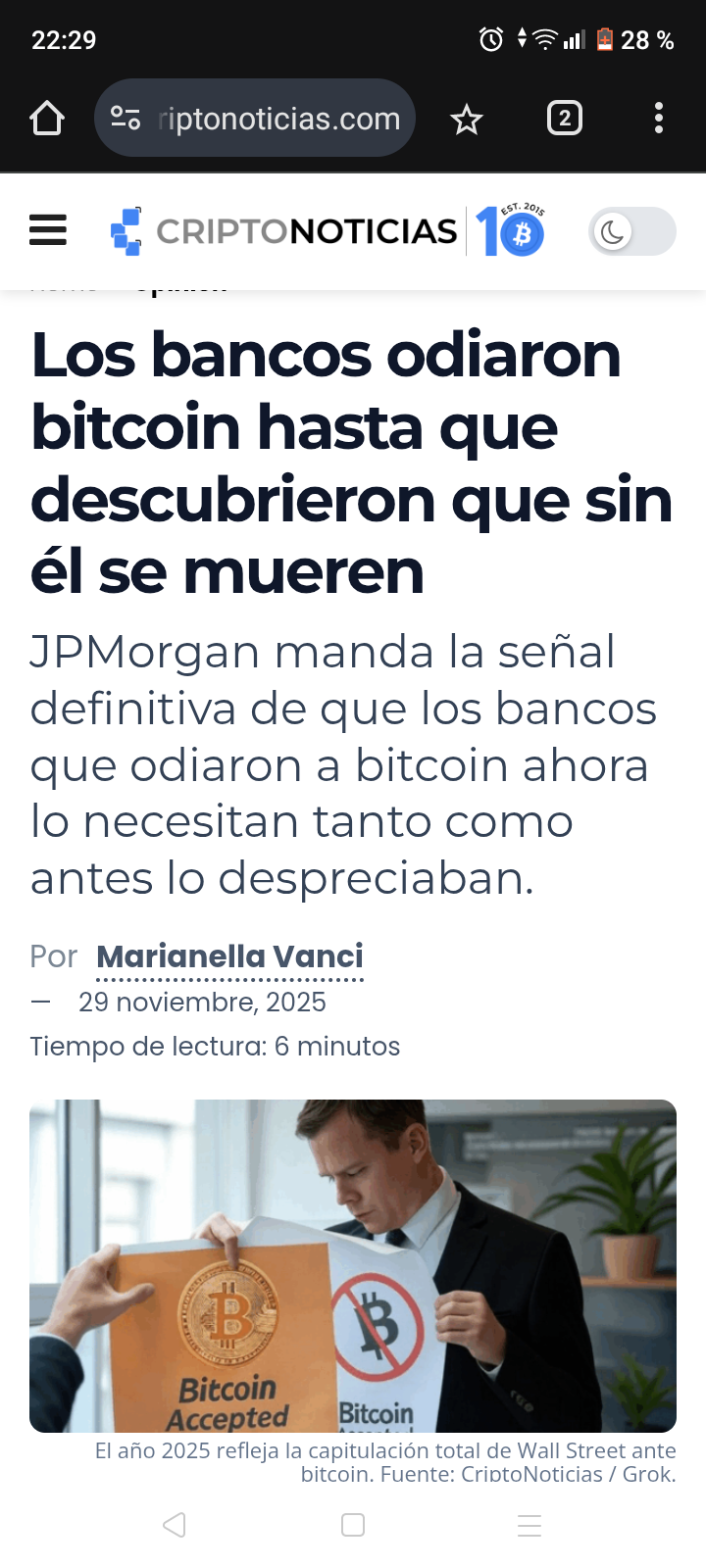Go back with system back button
706x1568 pixels.
[x=175, y=1525]
